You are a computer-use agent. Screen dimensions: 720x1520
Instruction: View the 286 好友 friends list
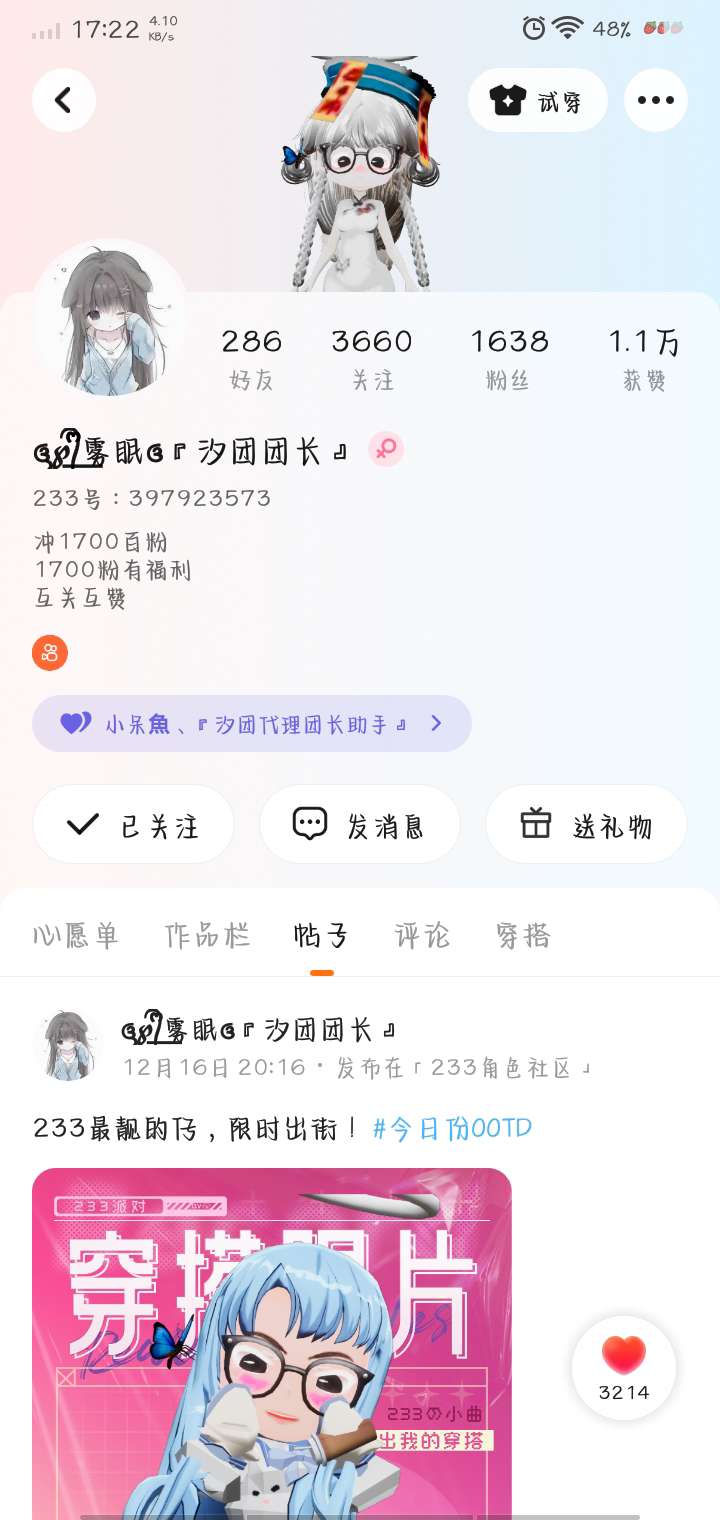point(251,358)
